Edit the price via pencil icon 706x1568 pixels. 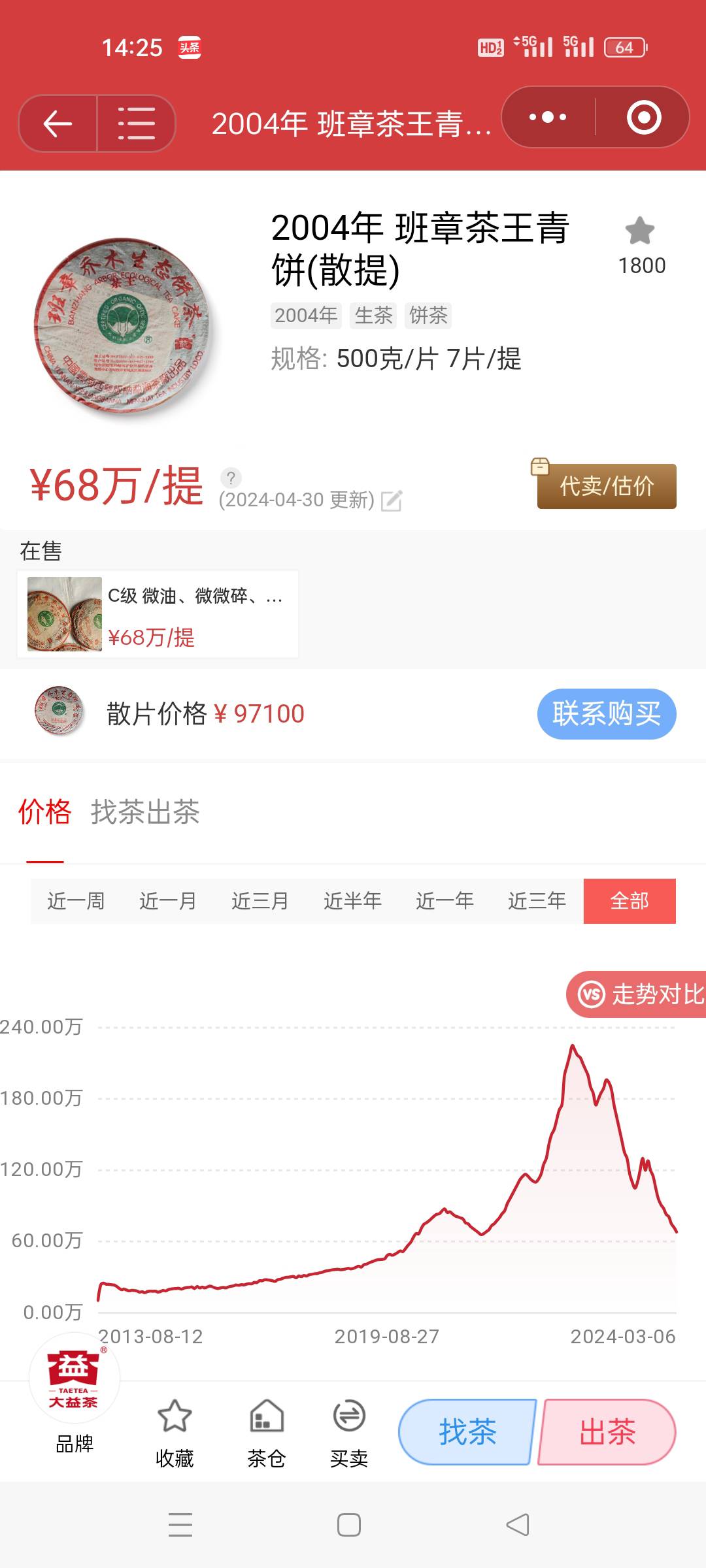392,500
